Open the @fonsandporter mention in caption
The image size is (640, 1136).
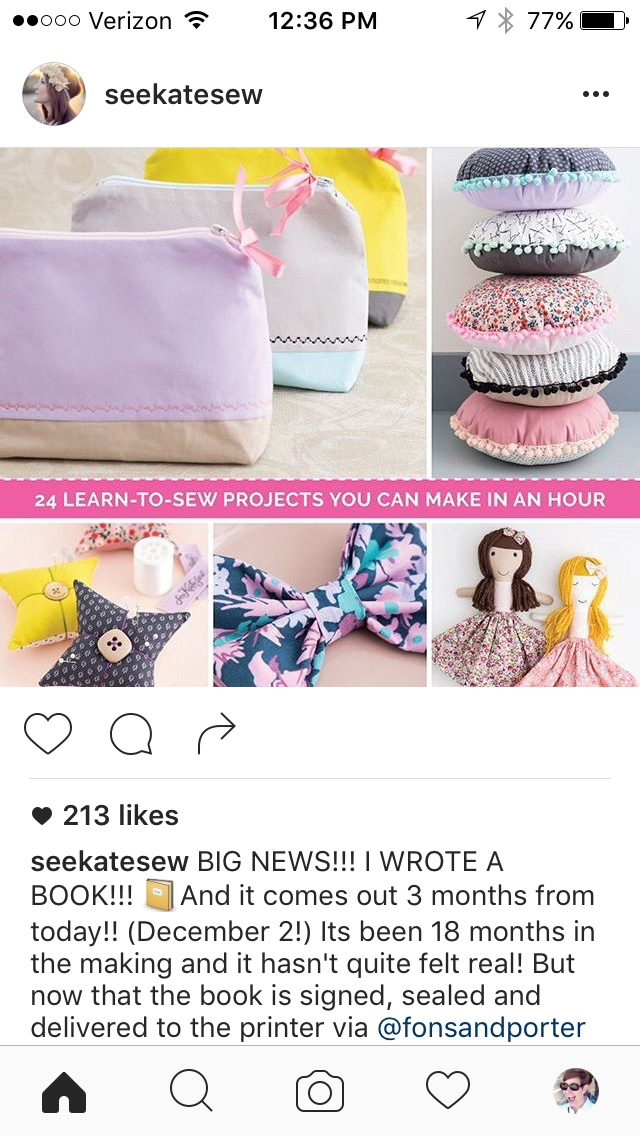pos(480,1027)
